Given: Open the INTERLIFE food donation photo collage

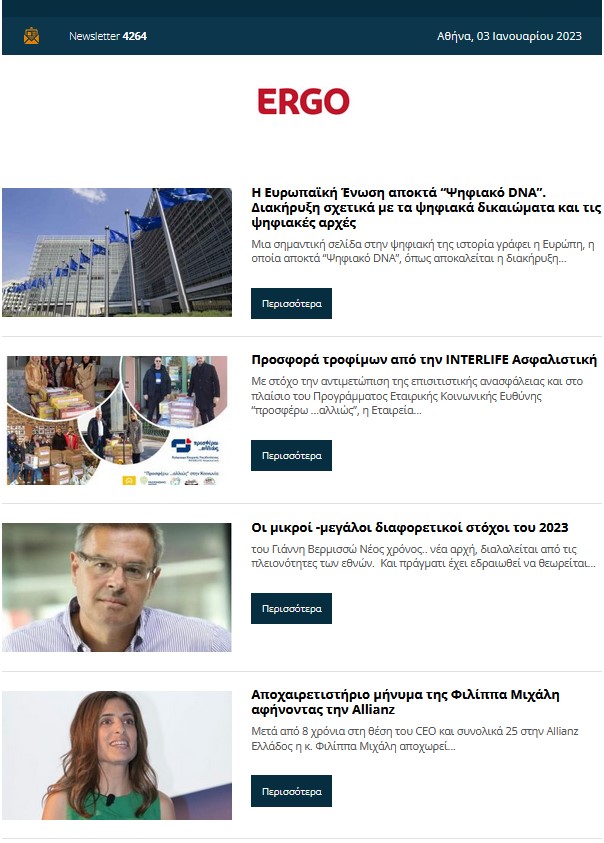Looking at the screenshot, I should [x=117, y=420].
